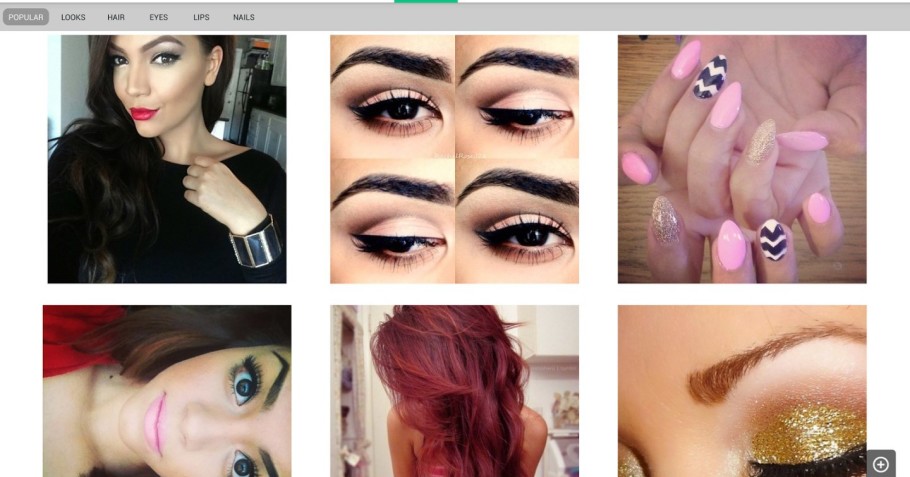Screen dimensions: 910x477
Task: Select the Popular filter chip
Action: tap(26, 17)
